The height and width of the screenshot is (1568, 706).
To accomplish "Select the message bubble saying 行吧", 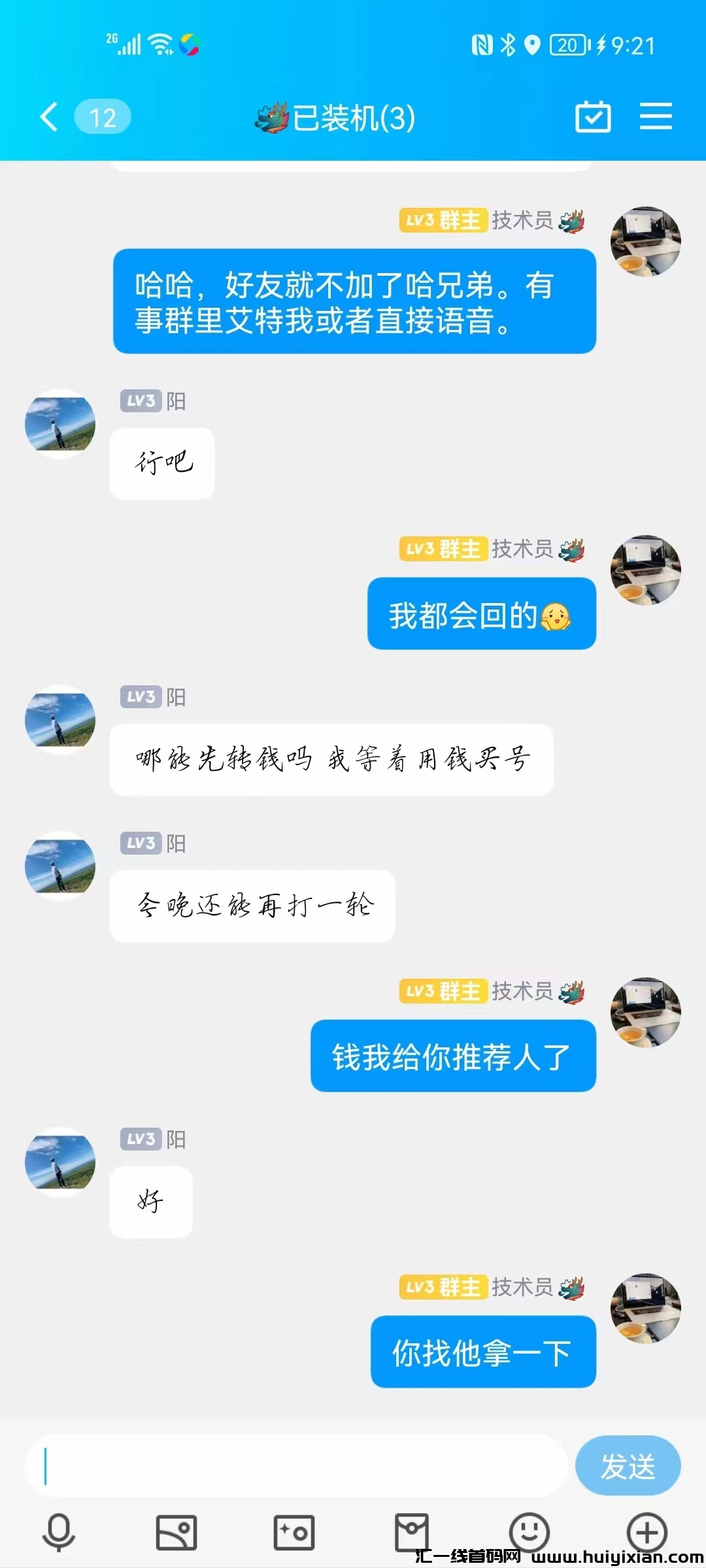I will [161, 463].
